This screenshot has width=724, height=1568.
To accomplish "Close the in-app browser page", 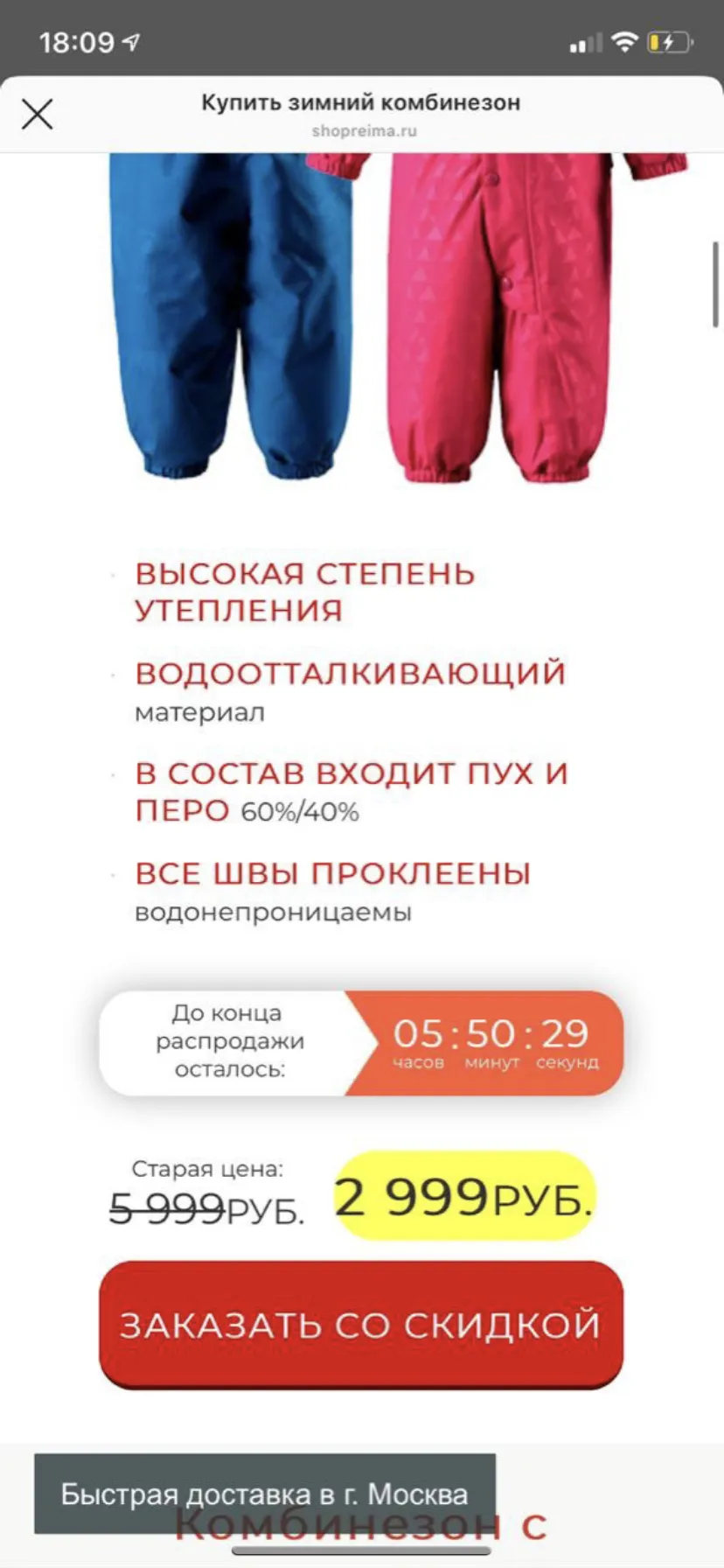I will (x=38, y=115).
